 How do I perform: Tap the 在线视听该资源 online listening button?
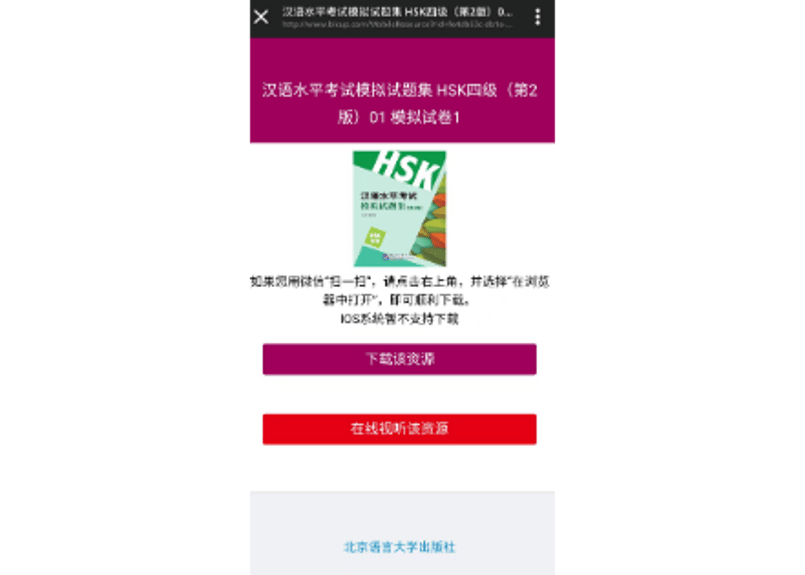pyautogui.click(x=399, y=429)
